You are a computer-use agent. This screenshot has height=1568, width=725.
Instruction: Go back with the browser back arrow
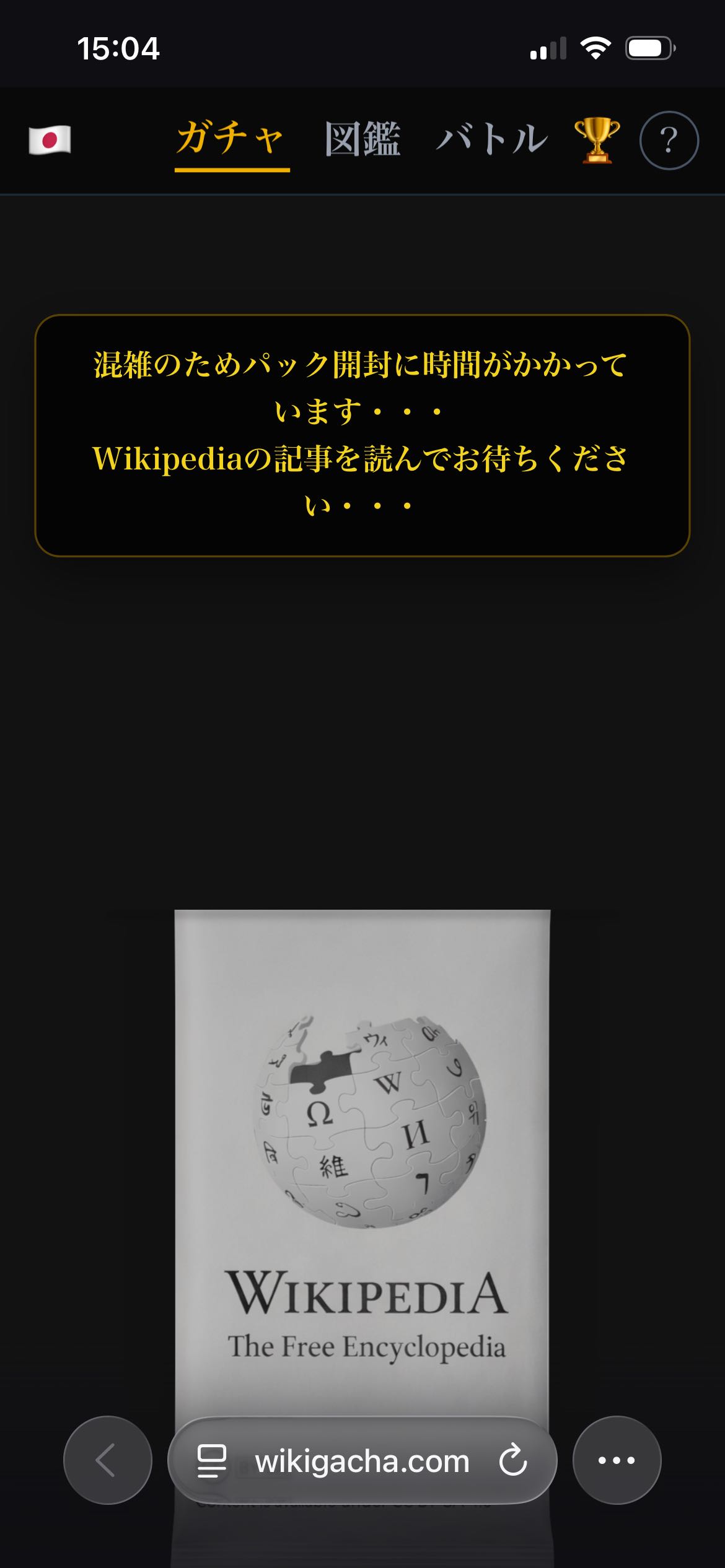click(107, 1460)
